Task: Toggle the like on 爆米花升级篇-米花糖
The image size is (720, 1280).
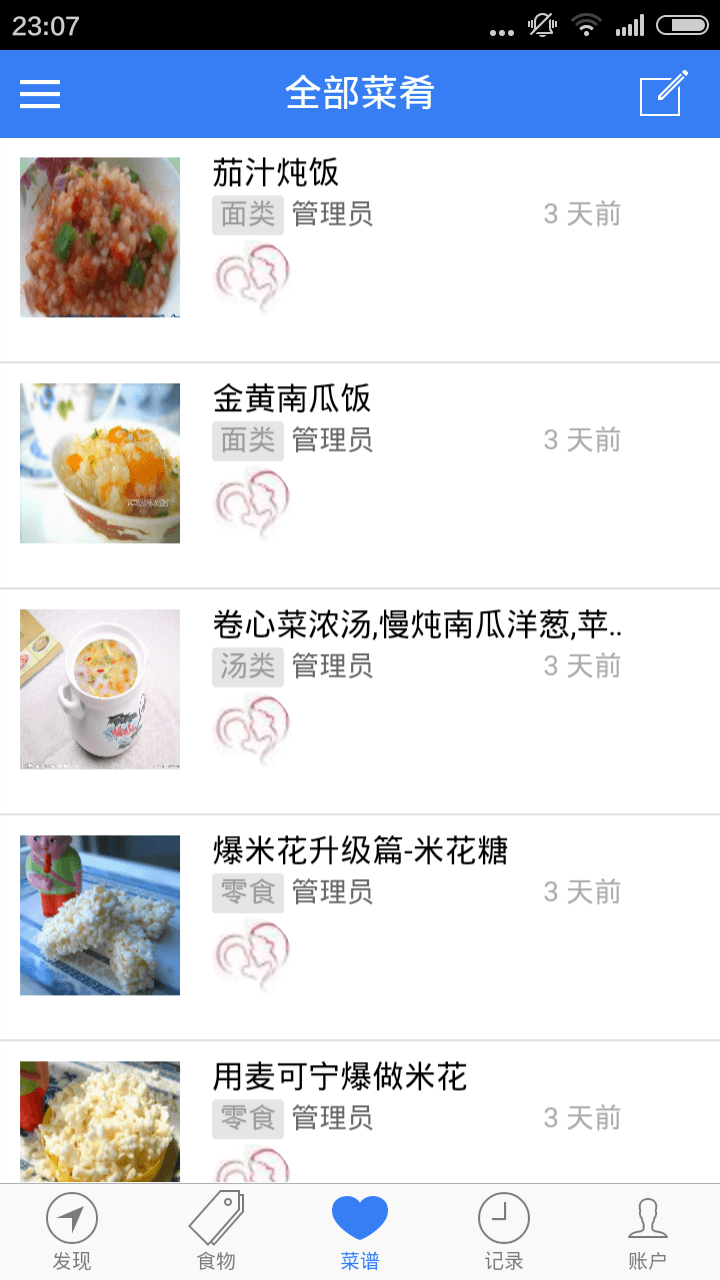Action: click(x=251, y=955)
